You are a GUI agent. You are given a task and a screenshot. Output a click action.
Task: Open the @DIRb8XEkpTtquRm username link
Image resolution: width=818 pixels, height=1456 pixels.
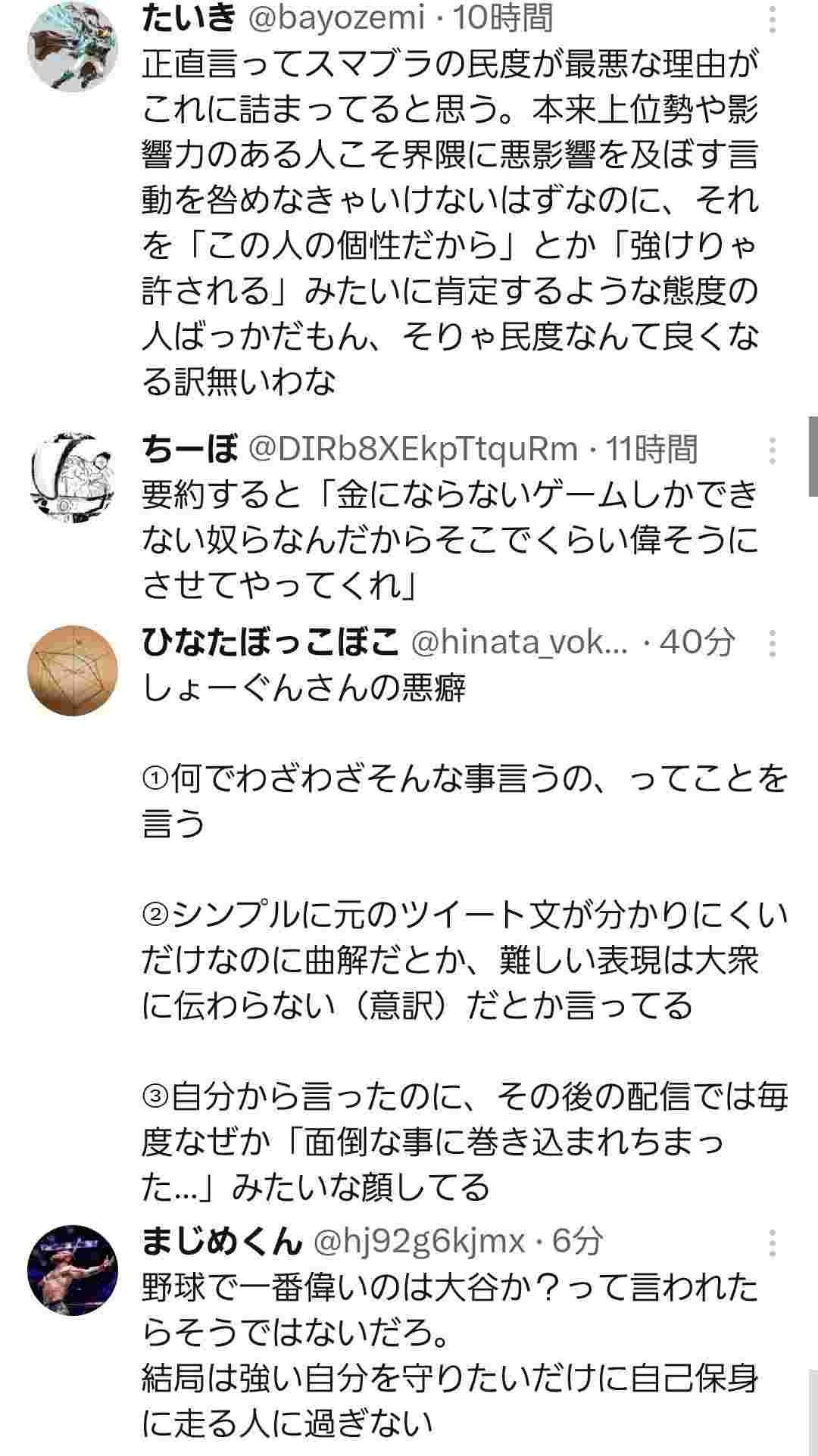(413, 449)
